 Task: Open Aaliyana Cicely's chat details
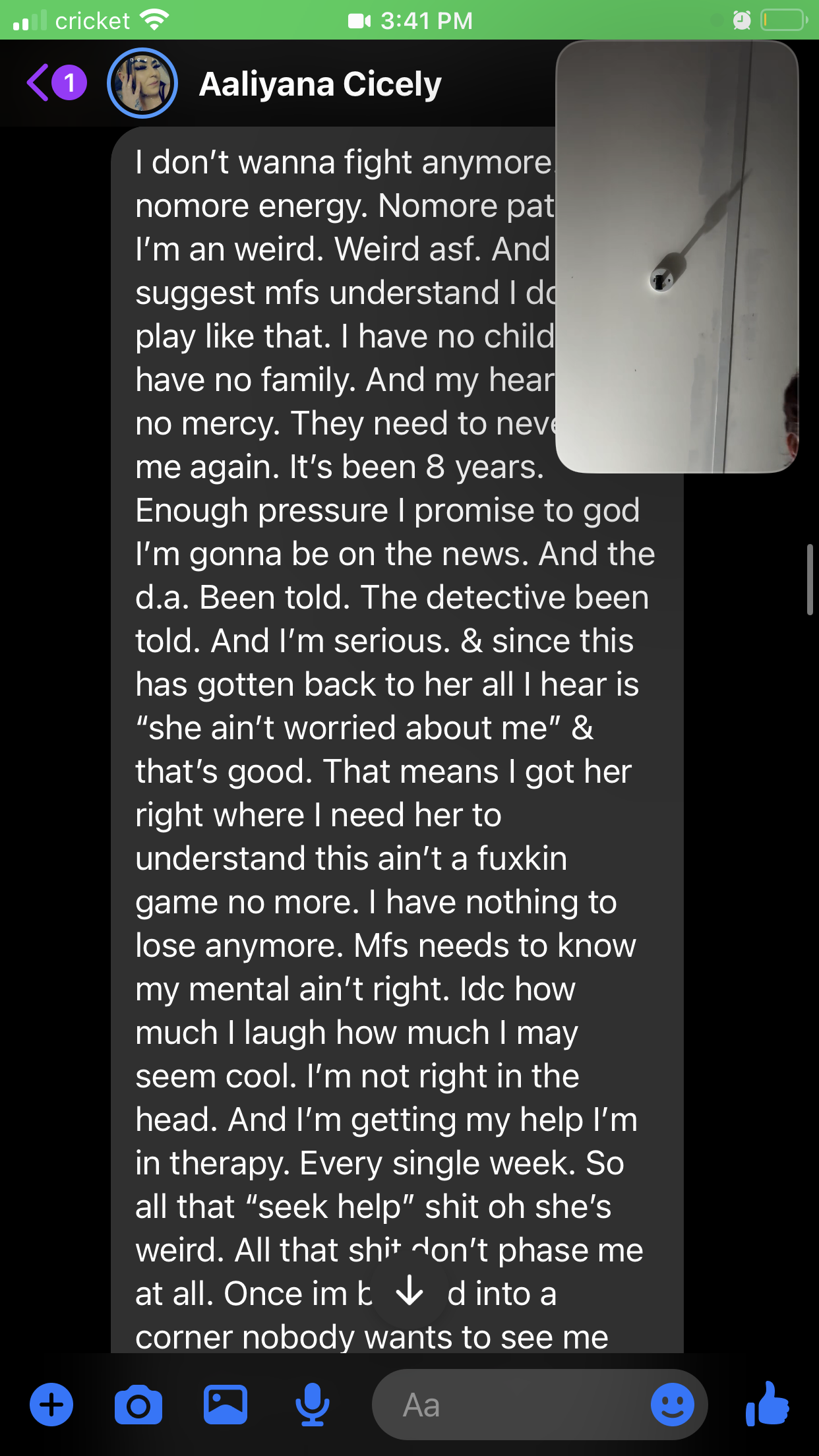[x=320, y=84]
